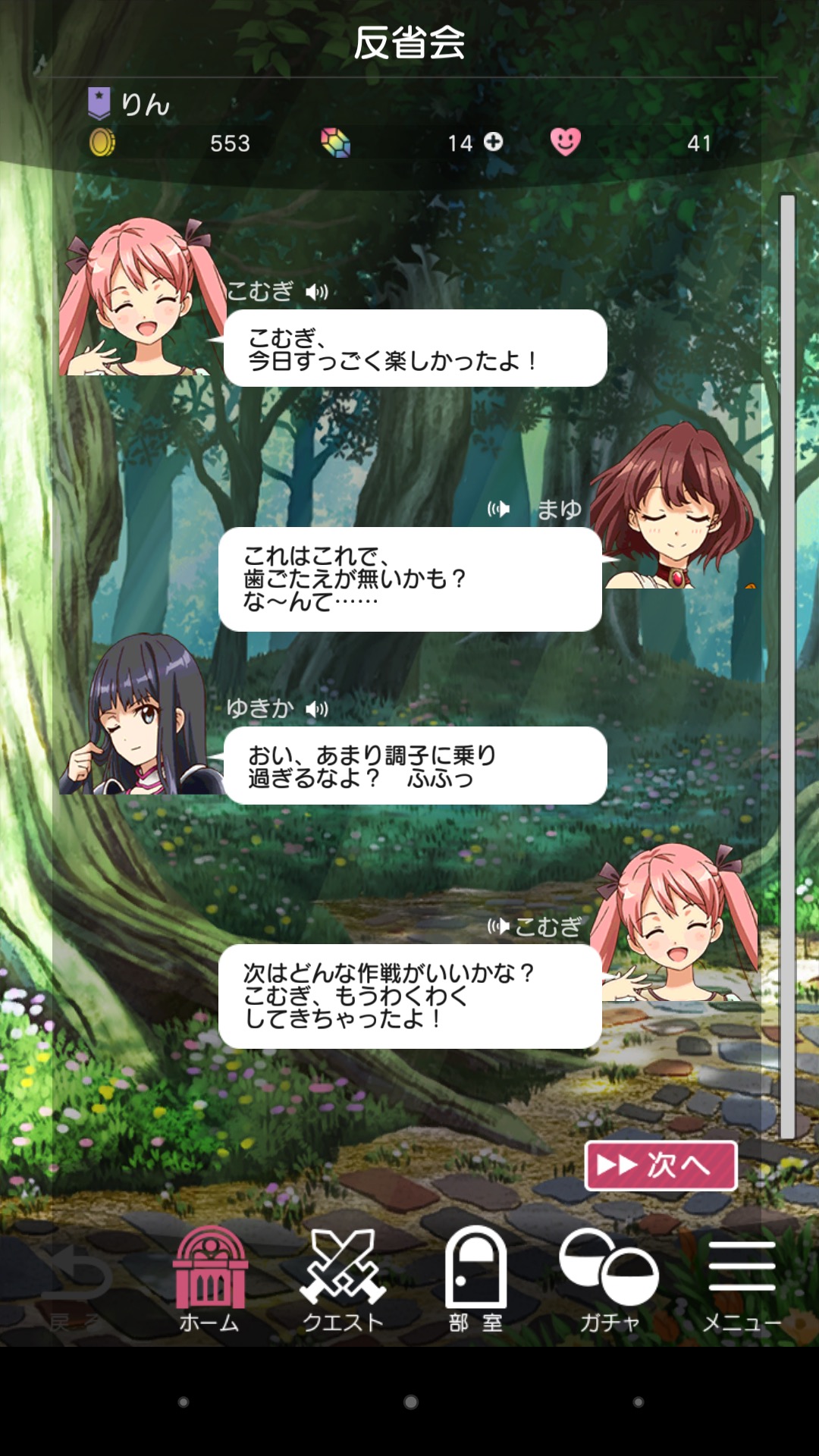This screenshot has height=1456, width=819.
Task: Play こむぎ's first voice line
Action: pos(317,292)
